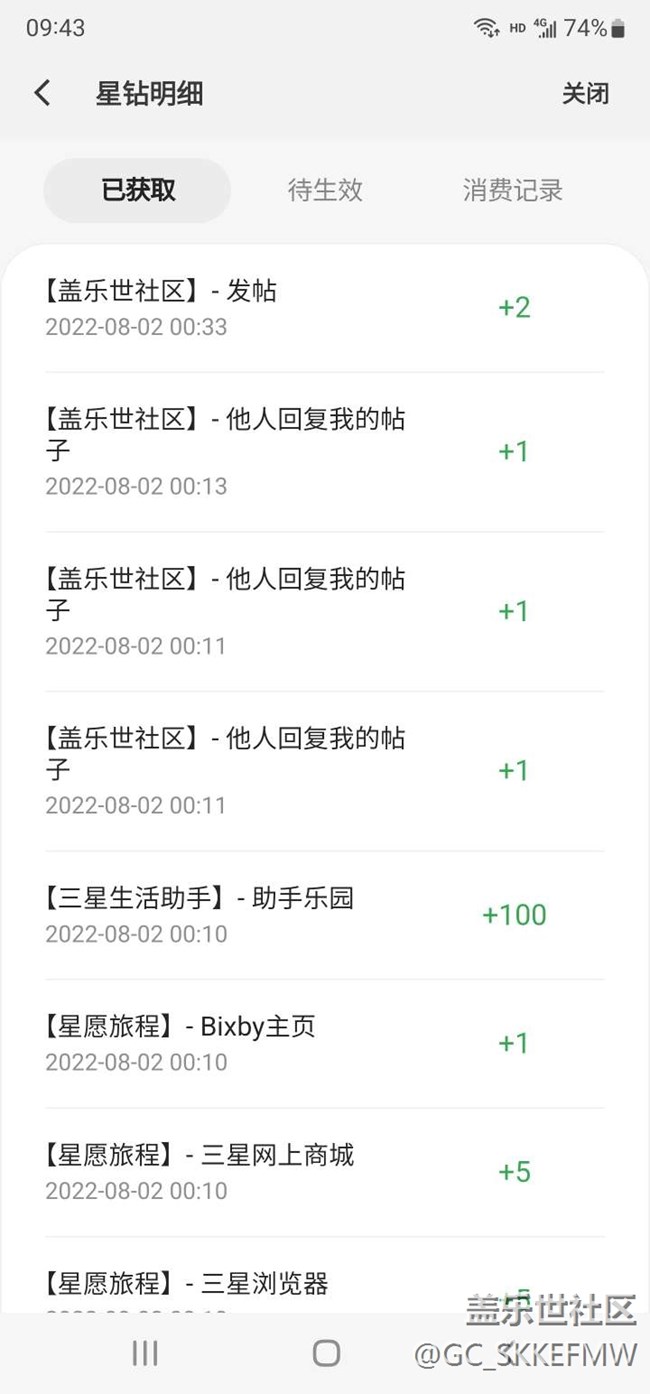Select the 已获取 tab
Image resolution: width=650 pixels, height=1394 pixels.
coord(138,190)
